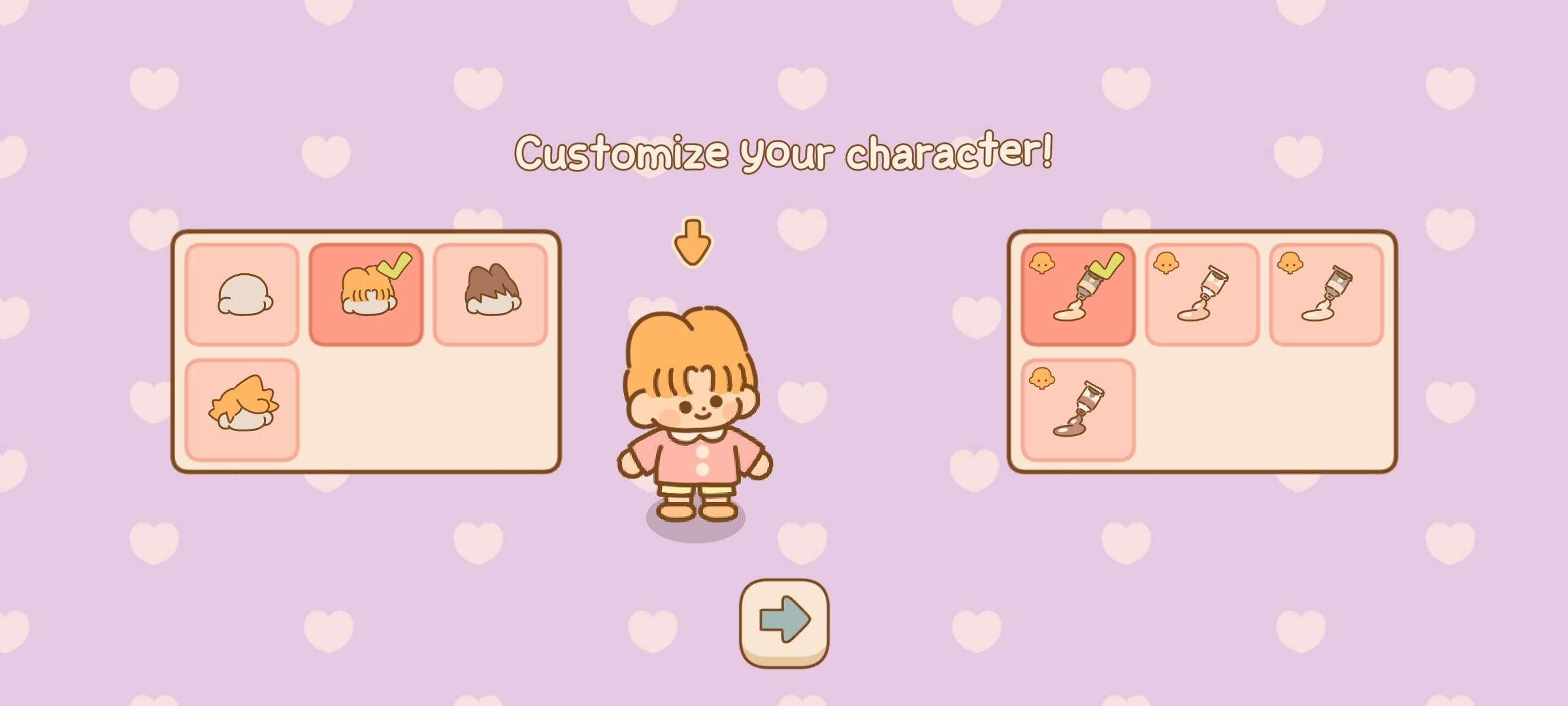
Task: Pick the brown spiky hairstyle
Action: 490,295
